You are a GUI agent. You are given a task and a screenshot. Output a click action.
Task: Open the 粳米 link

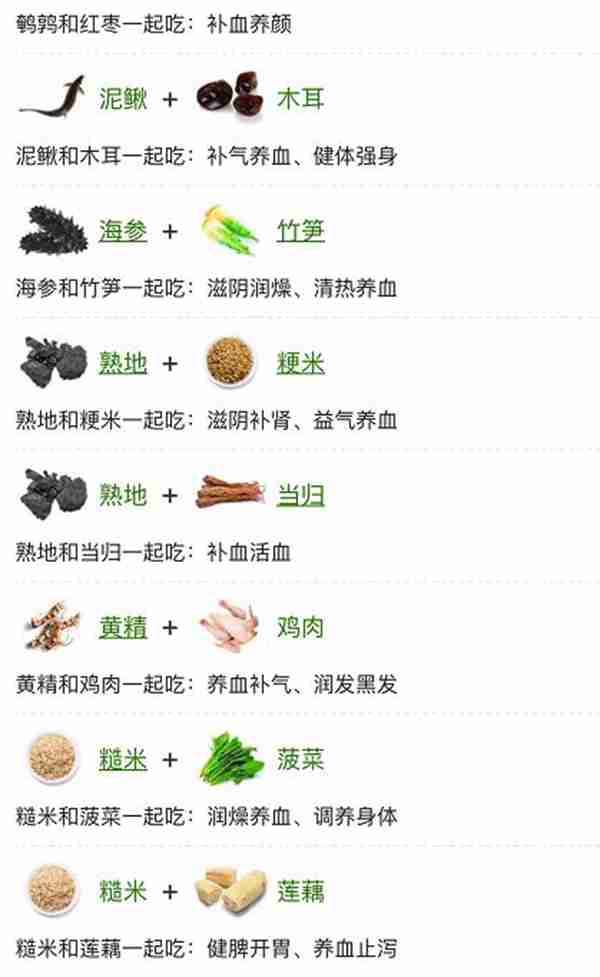pos(300,363)
